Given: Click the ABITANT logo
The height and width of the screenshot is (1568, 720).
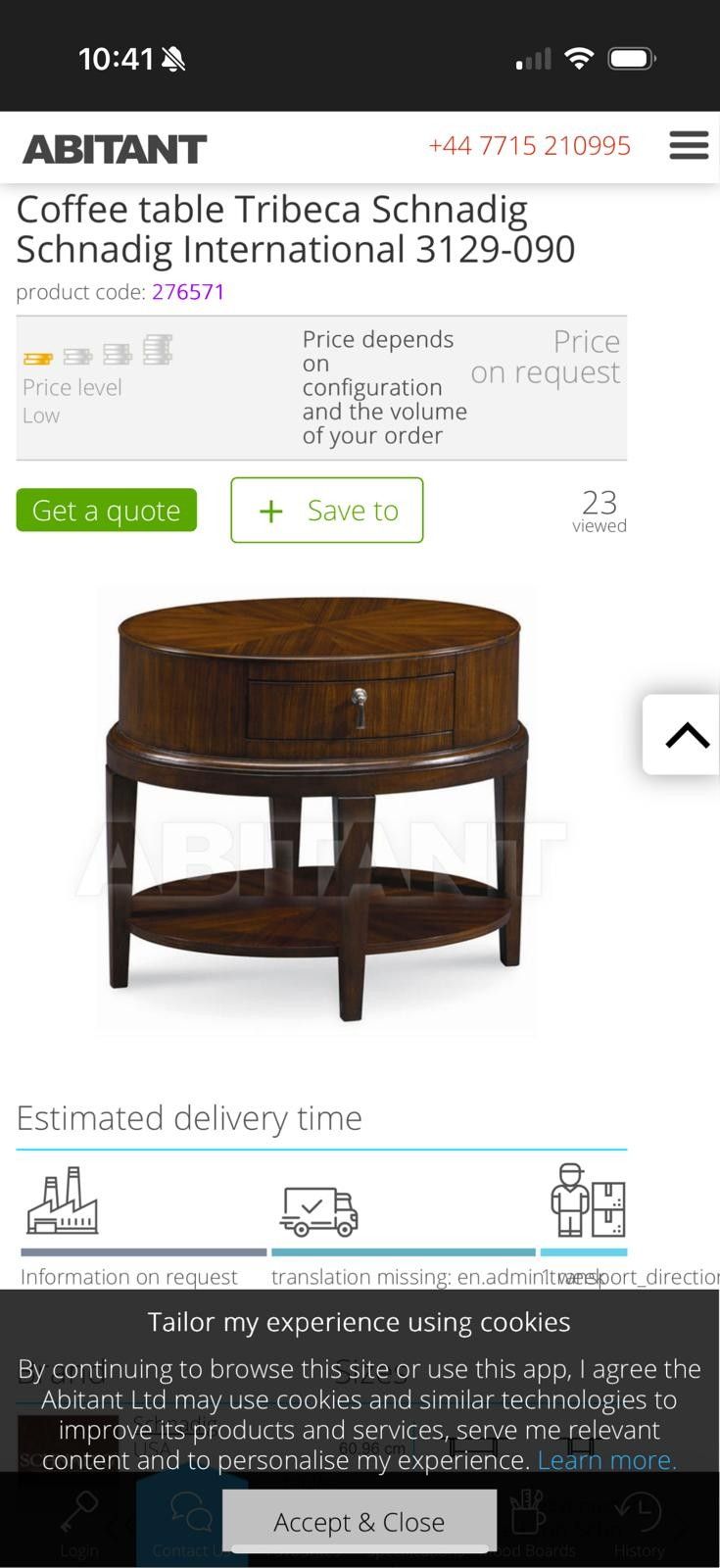Looking at the screenshot, I should click(x=114, y=147).
